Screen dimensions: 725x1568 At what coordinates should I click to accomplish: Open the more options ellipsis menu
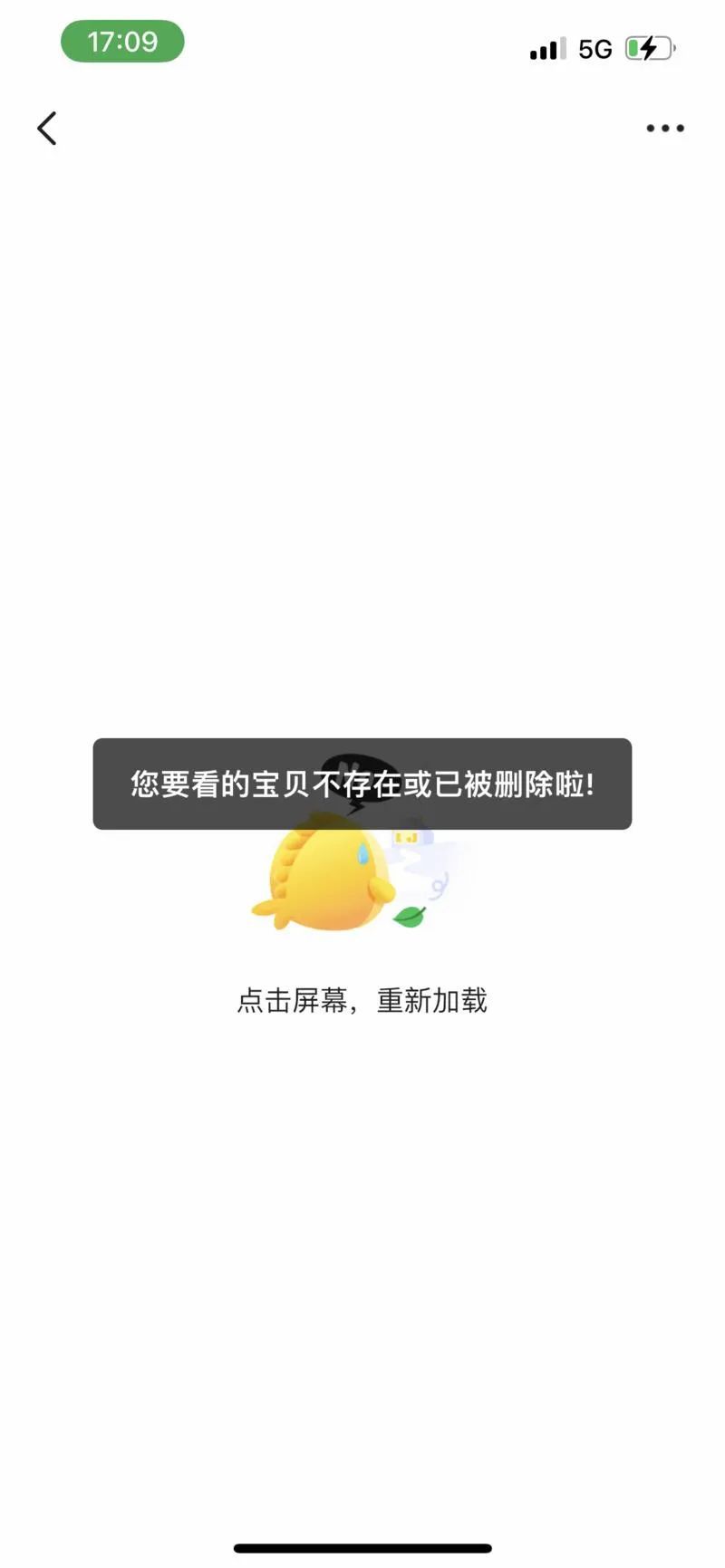click(663, 129)
